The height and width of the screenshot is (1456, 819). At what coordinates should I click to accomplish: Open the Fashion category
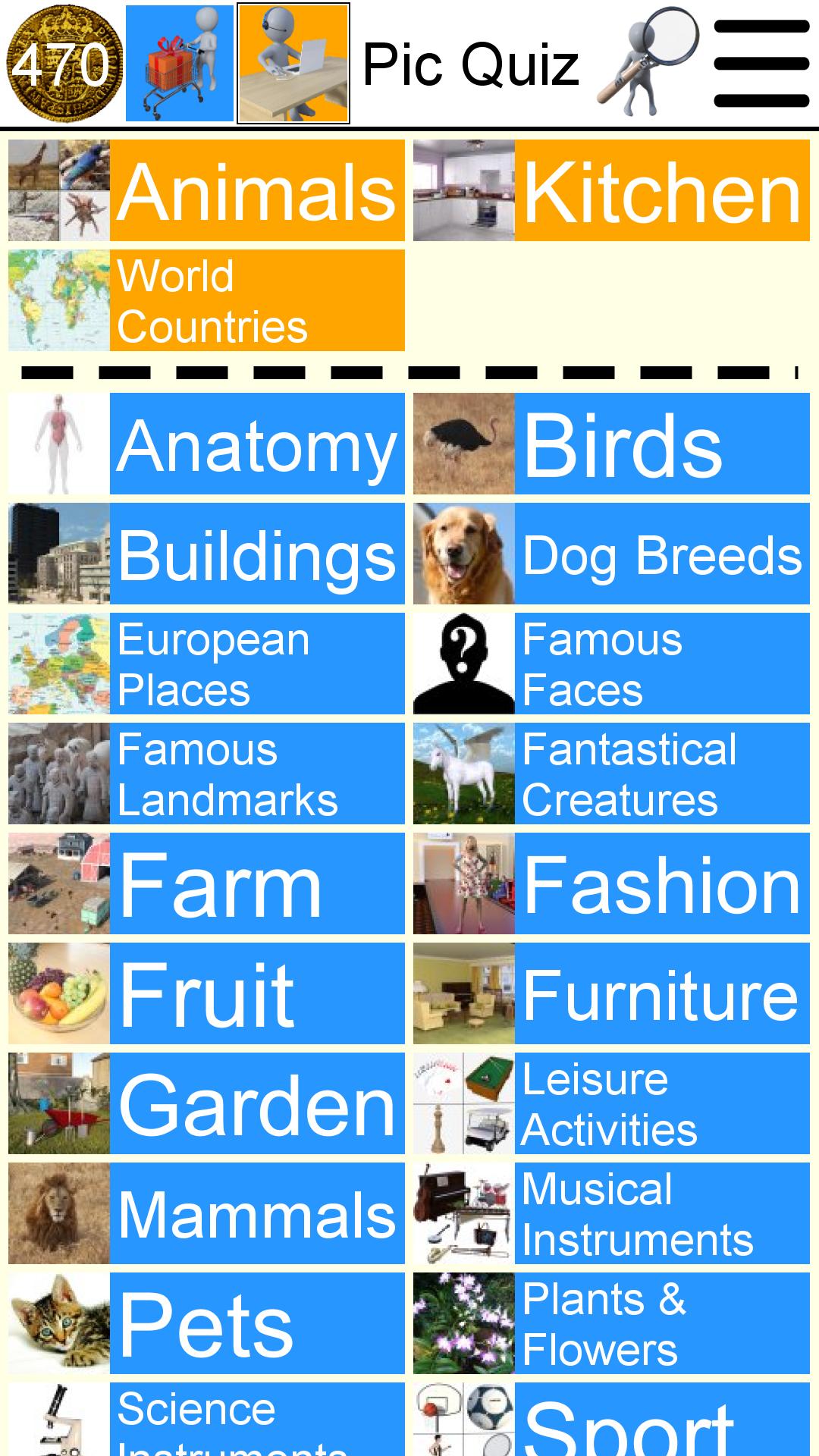coord(611,883)
